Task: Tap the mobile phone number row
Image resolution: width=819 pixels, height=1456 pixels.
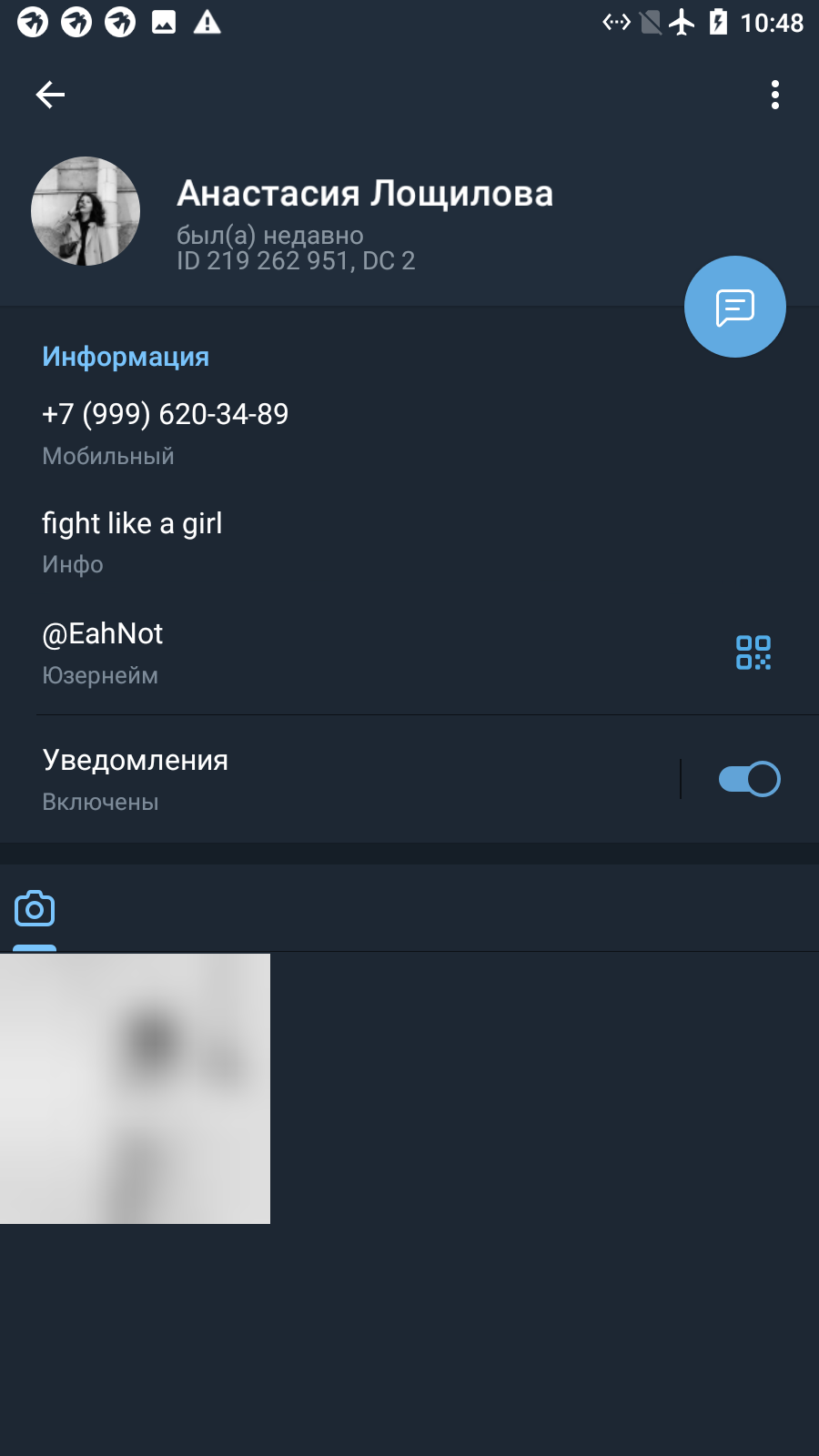Action: 409,434
